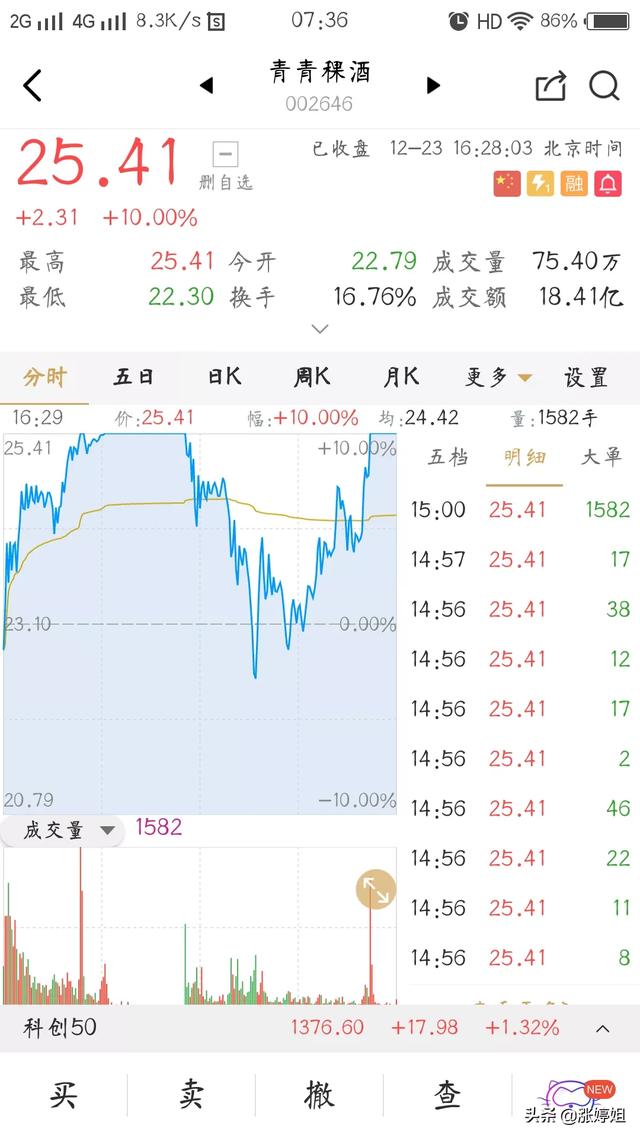Switch to the 五日 chart tab
The image size is (640, 1138).
pos(134,377)
